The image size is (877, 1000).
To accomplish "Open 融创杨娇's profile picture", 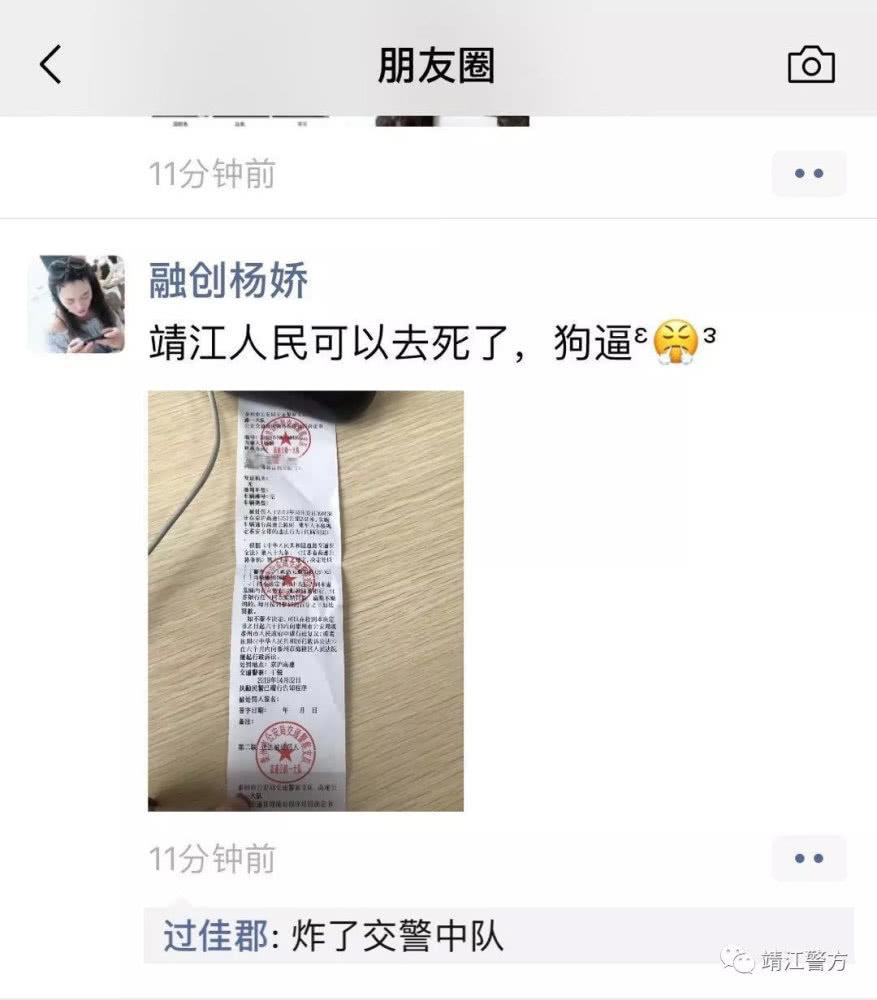I will pos(76,304).
